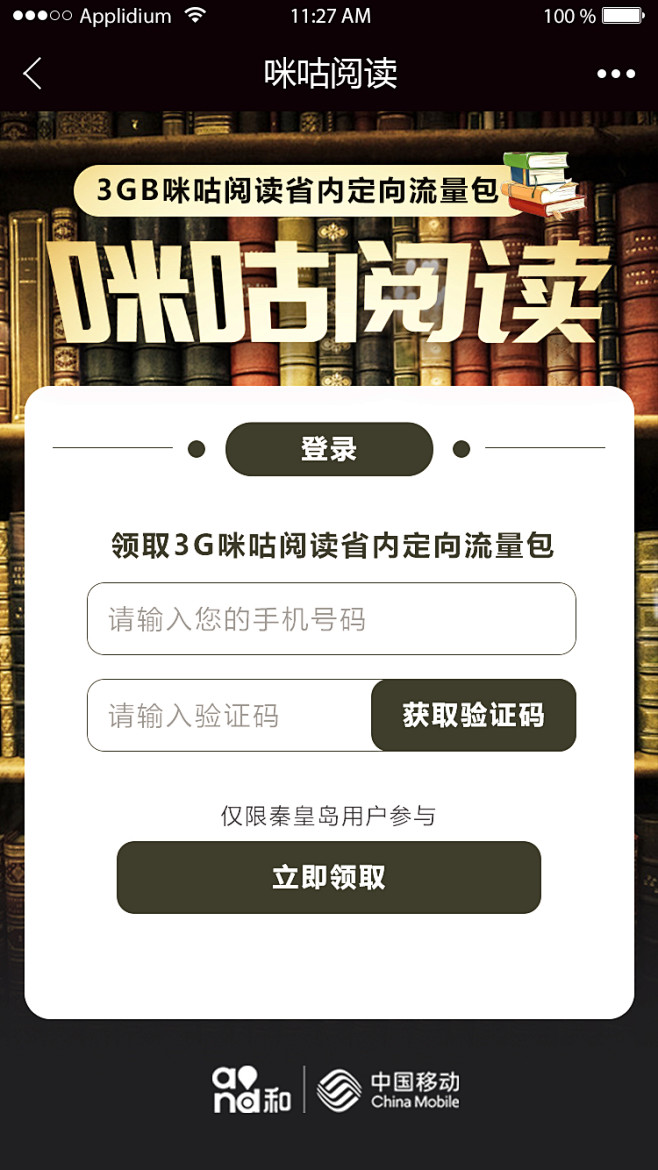Claim the package with 立即领取
Screen dimensions: 658x1170
329,877
